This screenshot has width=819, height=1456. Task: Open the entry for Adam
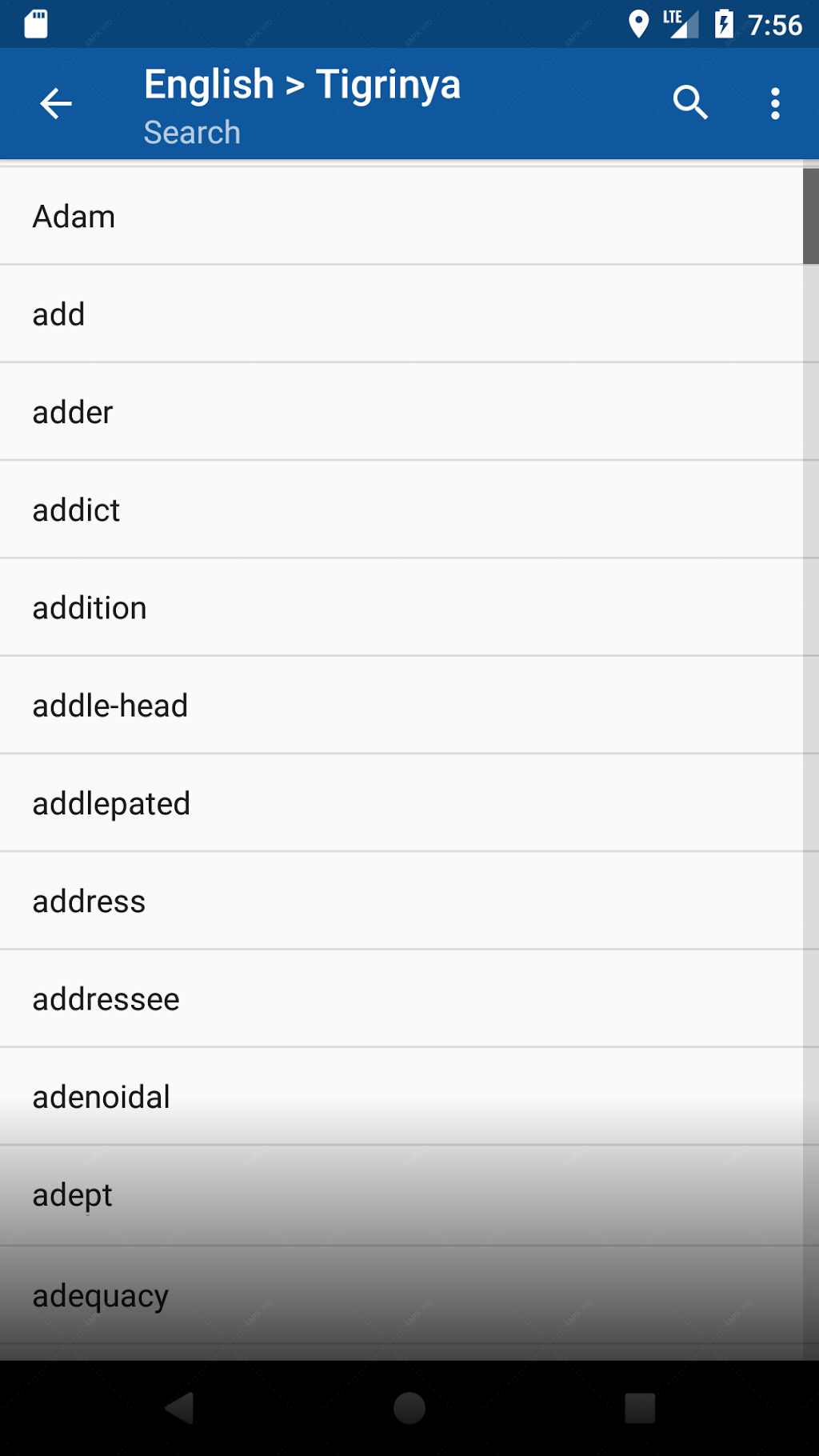(402, 216)
